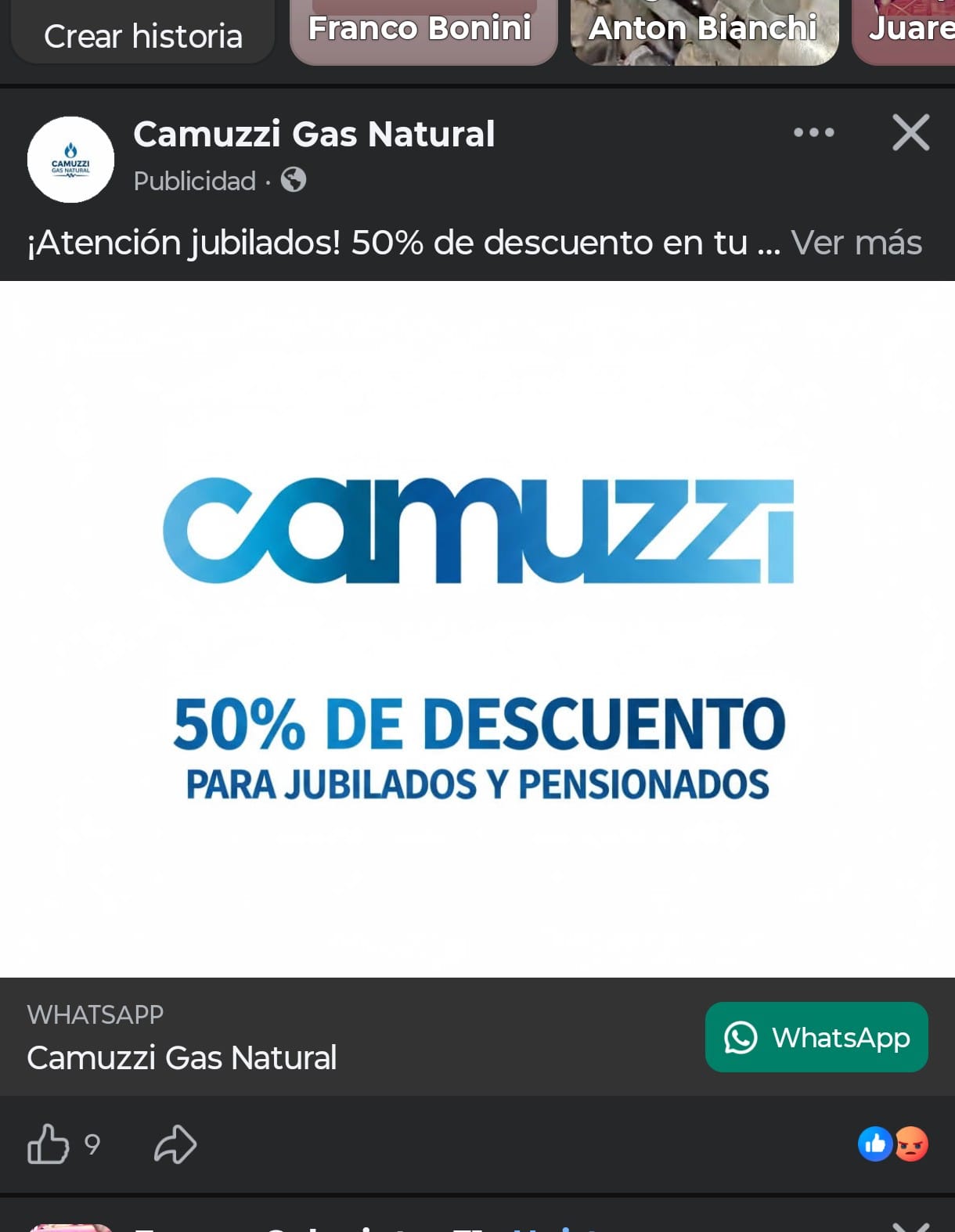Tap the green WhatsApp button
955x1232 pixels.
(816, 1037)
